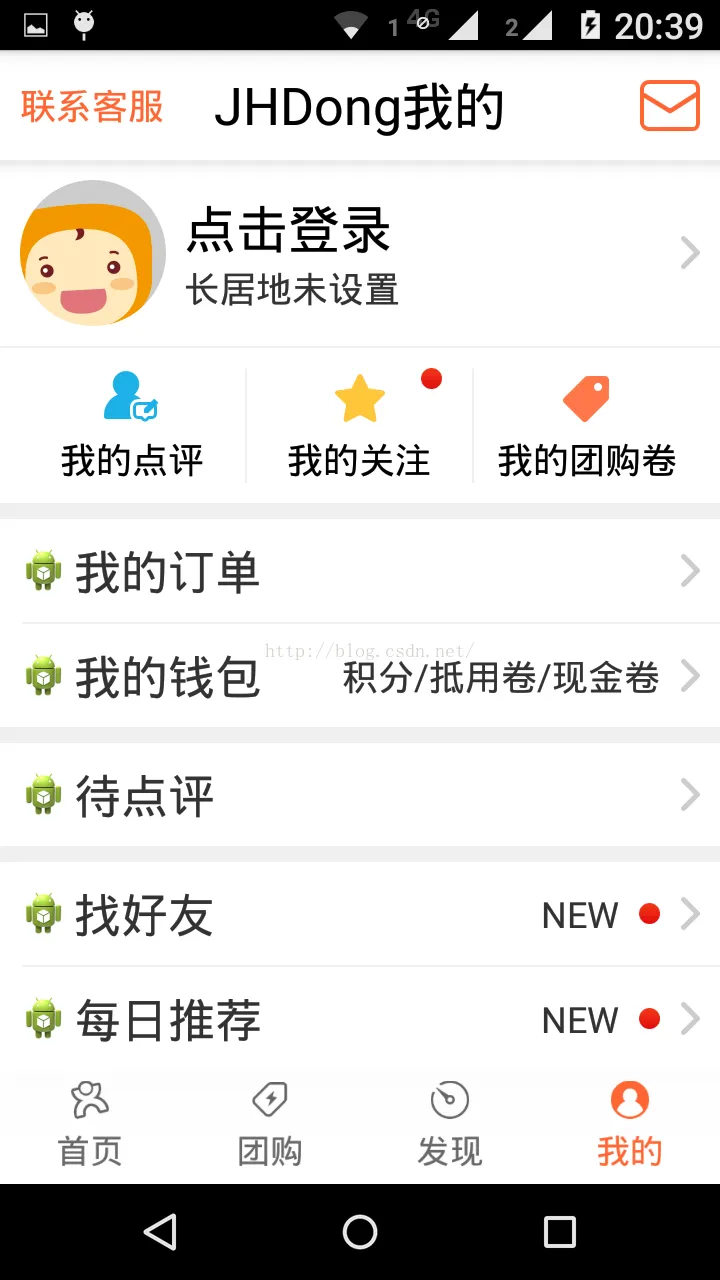
Task: Open the envelope messages icon
Action: point(669,106)
